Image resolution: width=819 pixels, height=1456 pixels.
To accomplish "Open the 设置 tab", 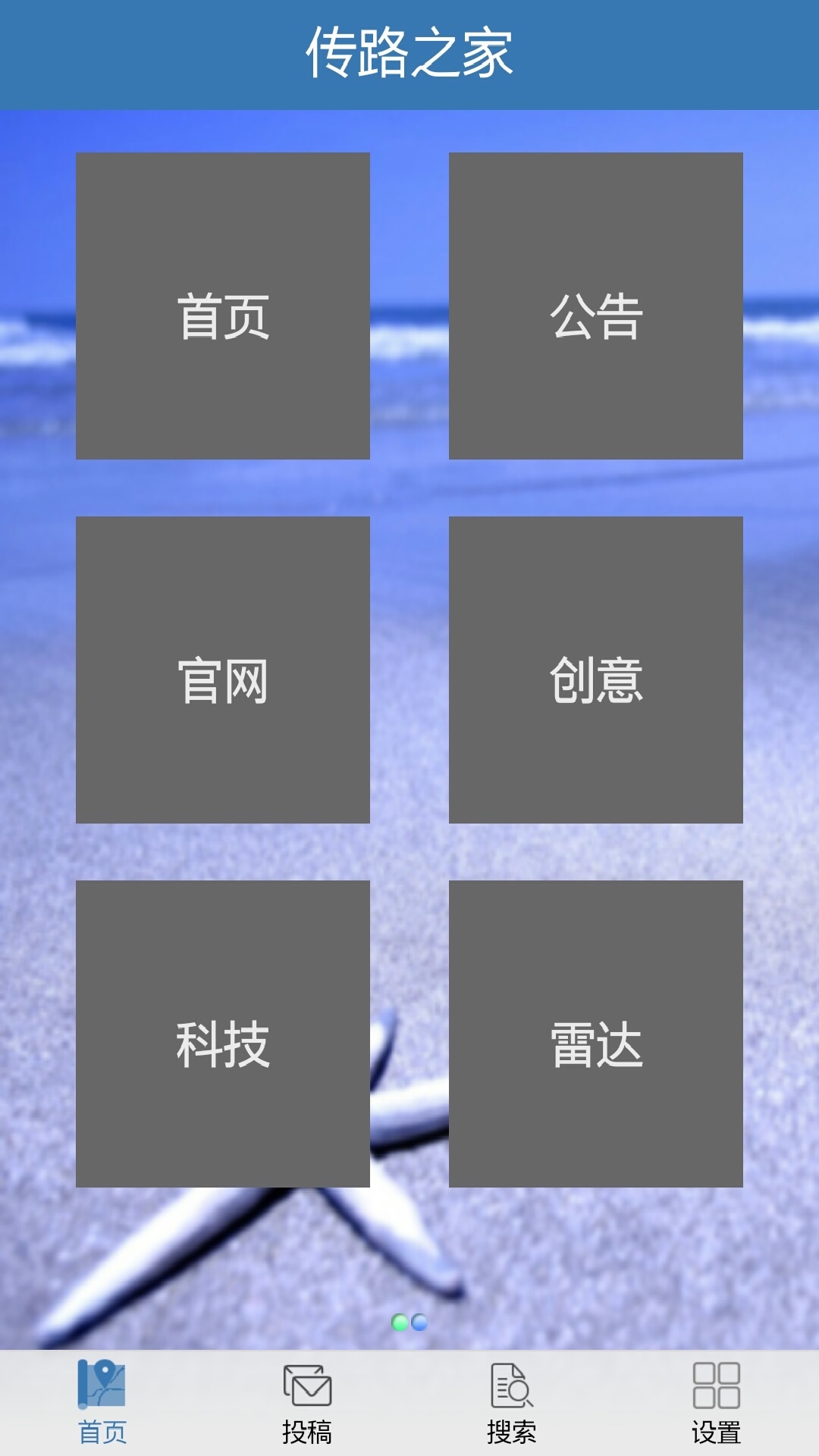I will tap(717, 1403).
